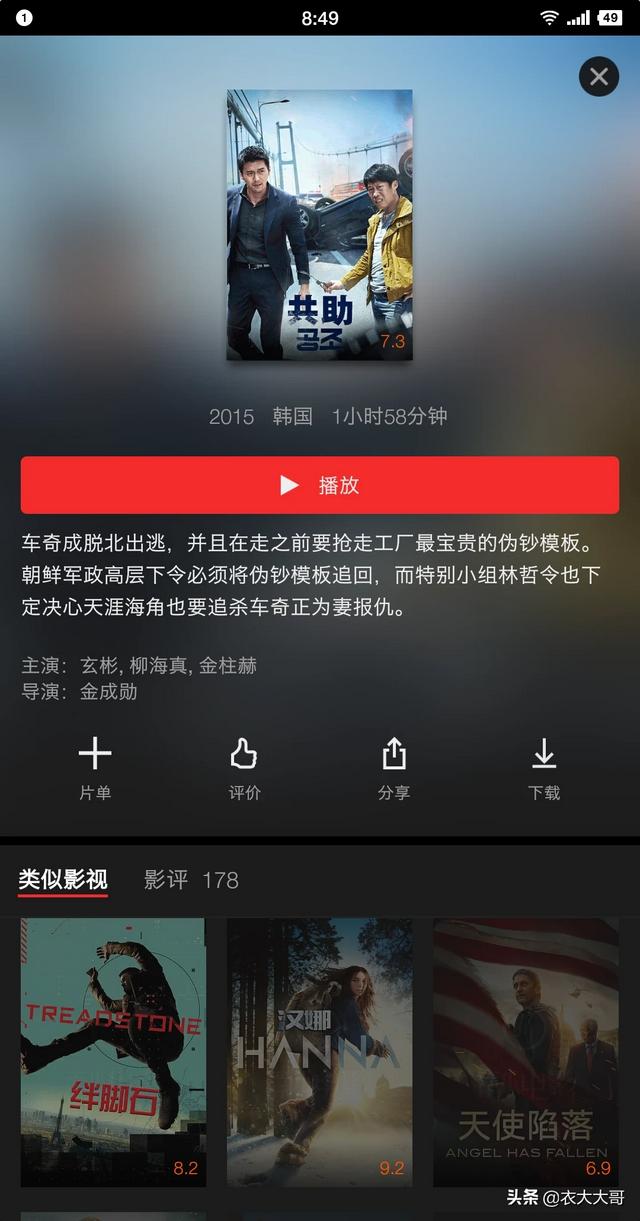Select the 类似影视 tab
This screenshot has width=640, height=1221.
63,880
